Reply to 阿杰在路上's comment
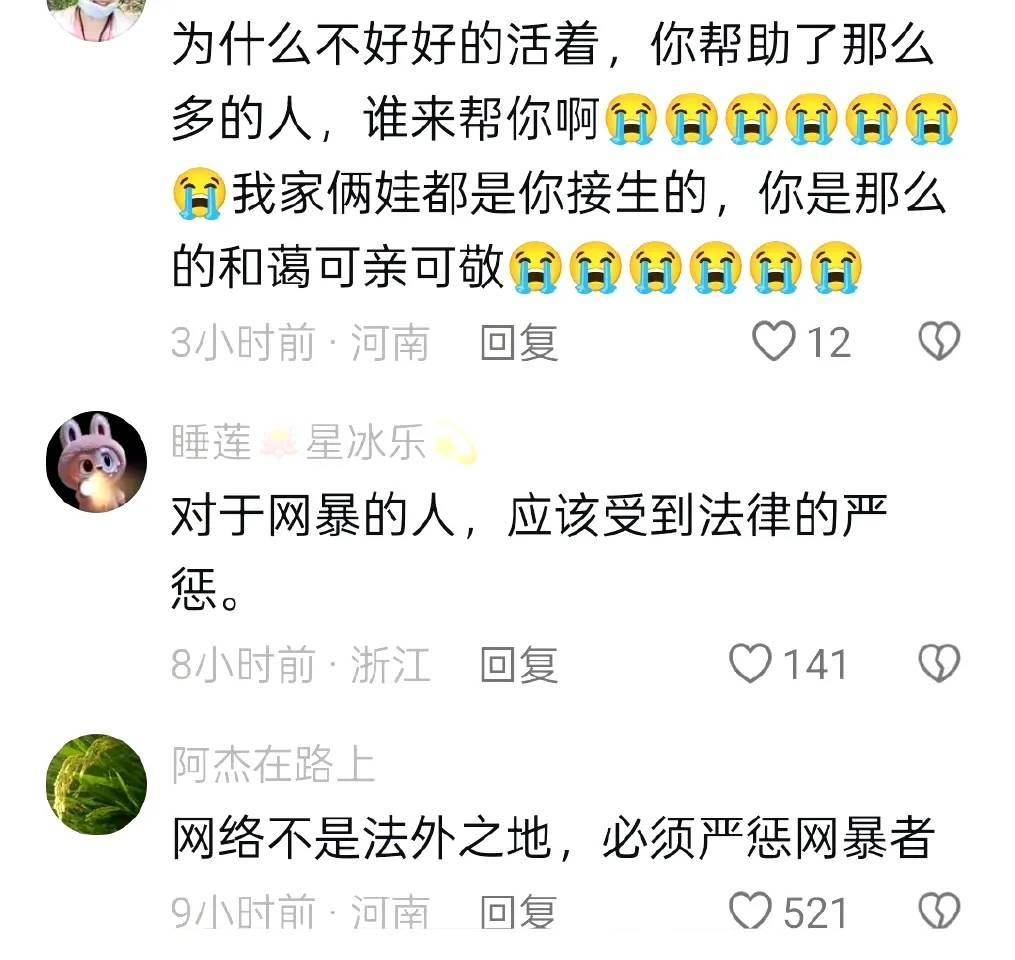This screenshot has width=1015, height=960. [x=518, y=912]
